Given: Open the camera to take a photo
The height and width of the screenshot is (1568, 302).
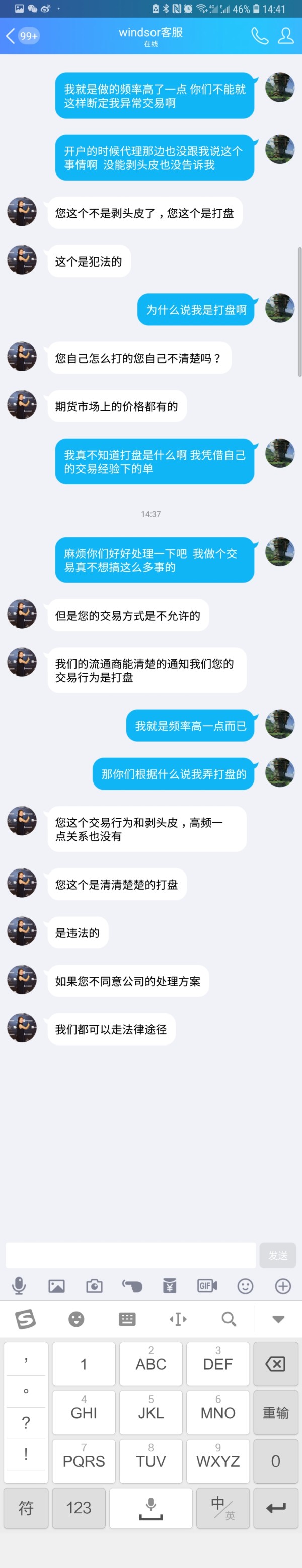Looking at the screenshot, I should tap(95, 1286).
